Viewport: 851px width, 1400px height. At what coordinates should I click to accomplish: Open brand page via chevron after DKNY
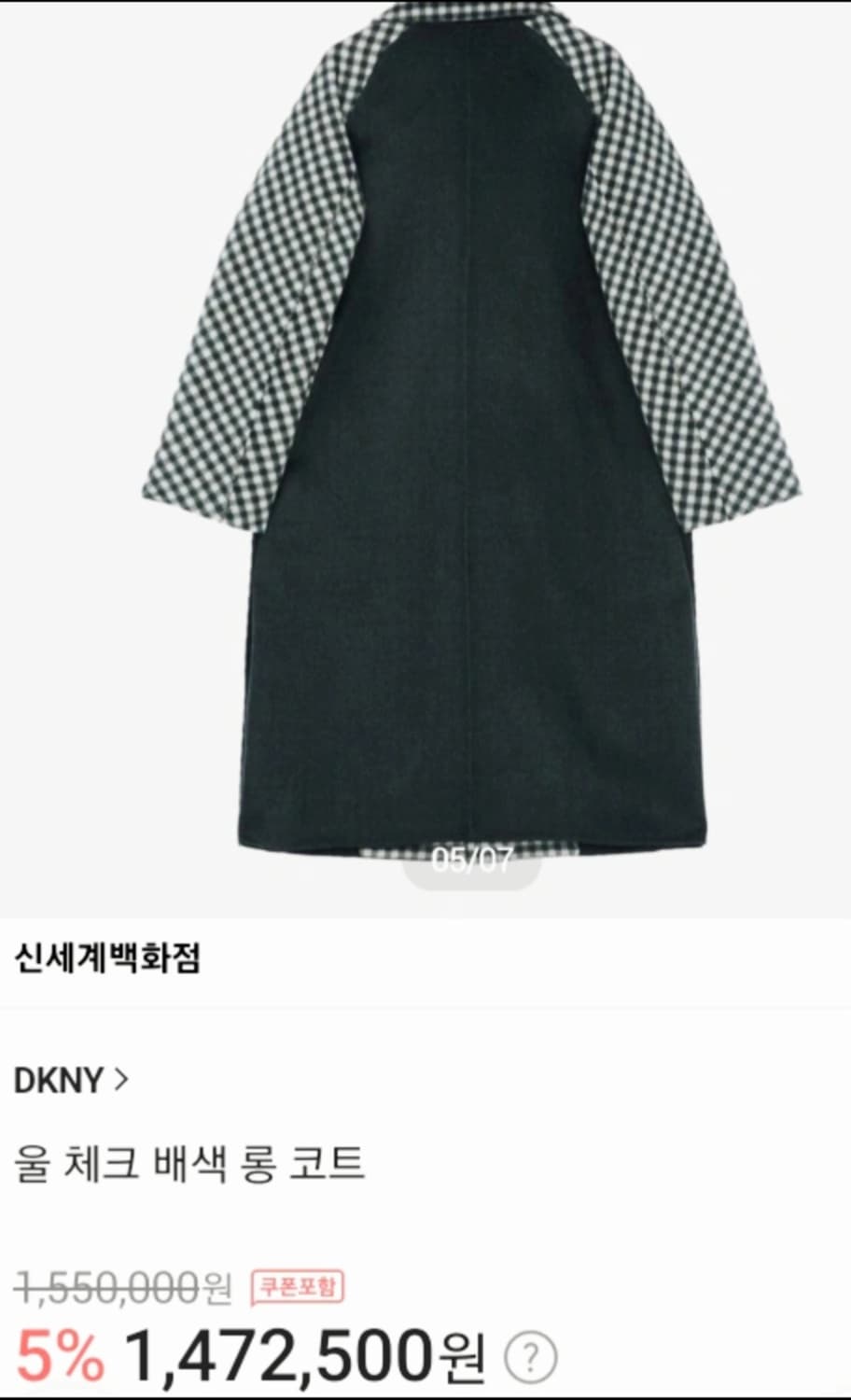(121, 1079)
